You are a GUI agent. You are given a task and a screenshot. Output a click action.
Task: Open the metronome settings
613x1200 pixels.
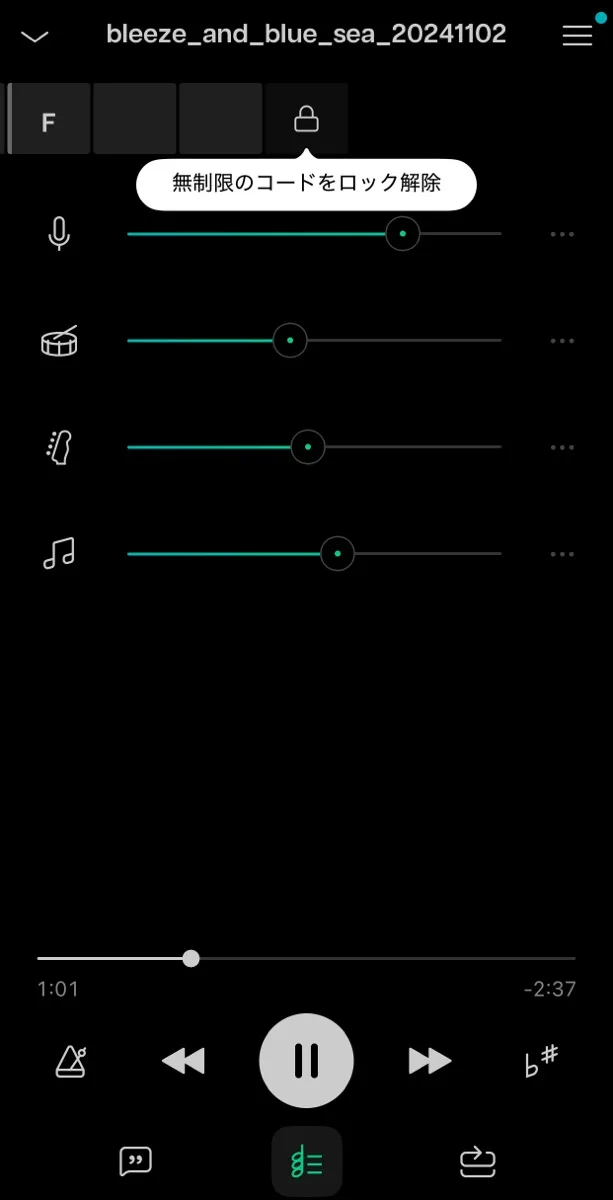point(70,1061)
